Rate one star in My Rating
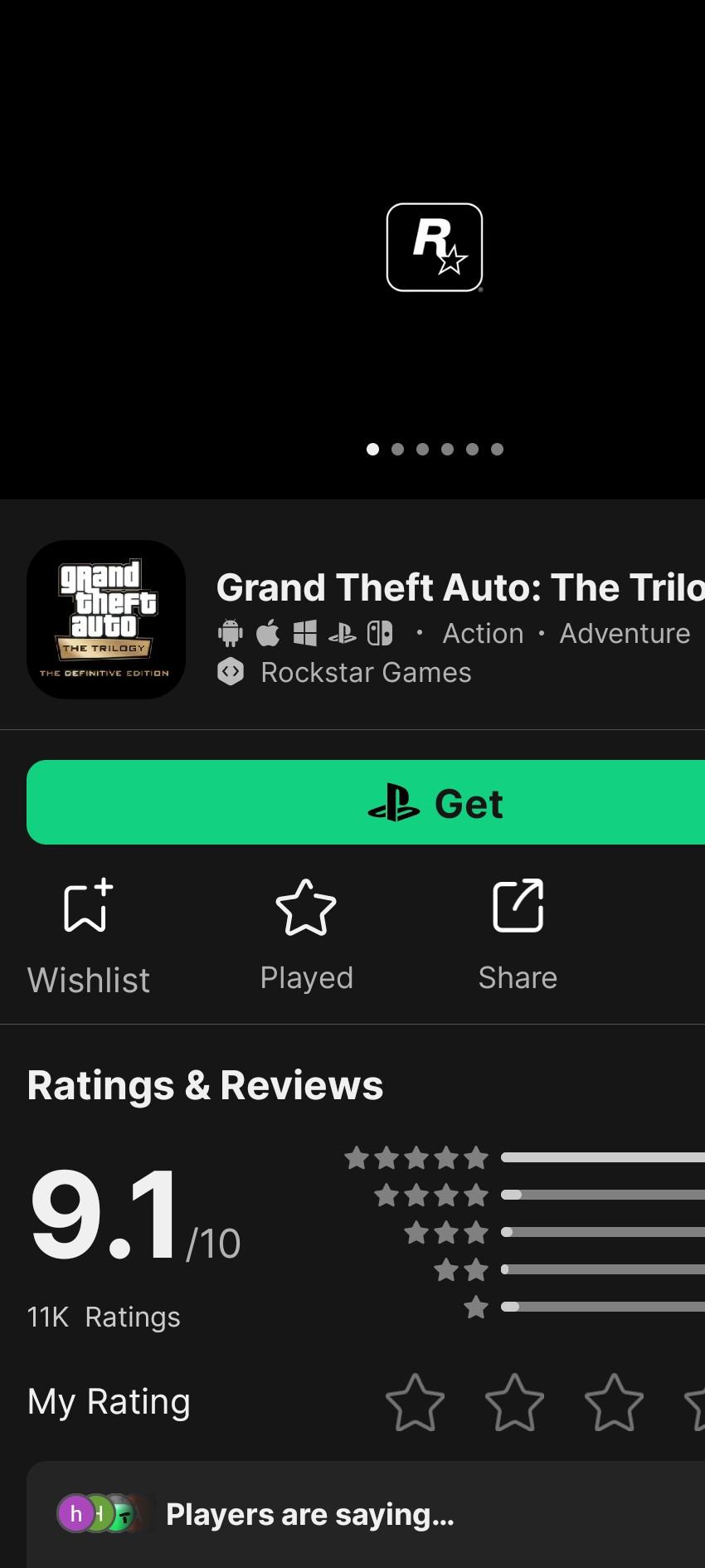 (x=415, y=1403)
